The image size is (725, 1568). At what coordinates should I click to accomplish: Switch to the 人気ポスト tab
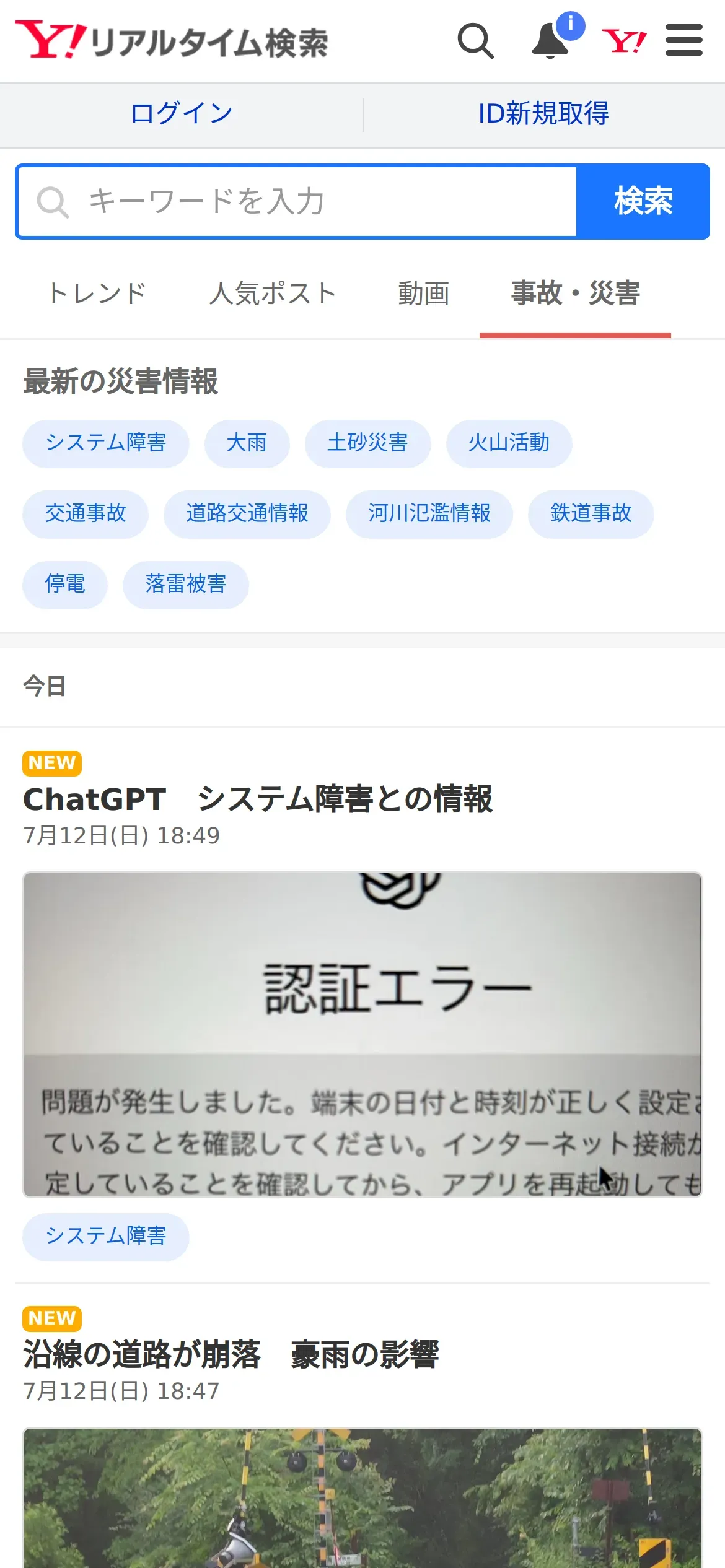273,294
